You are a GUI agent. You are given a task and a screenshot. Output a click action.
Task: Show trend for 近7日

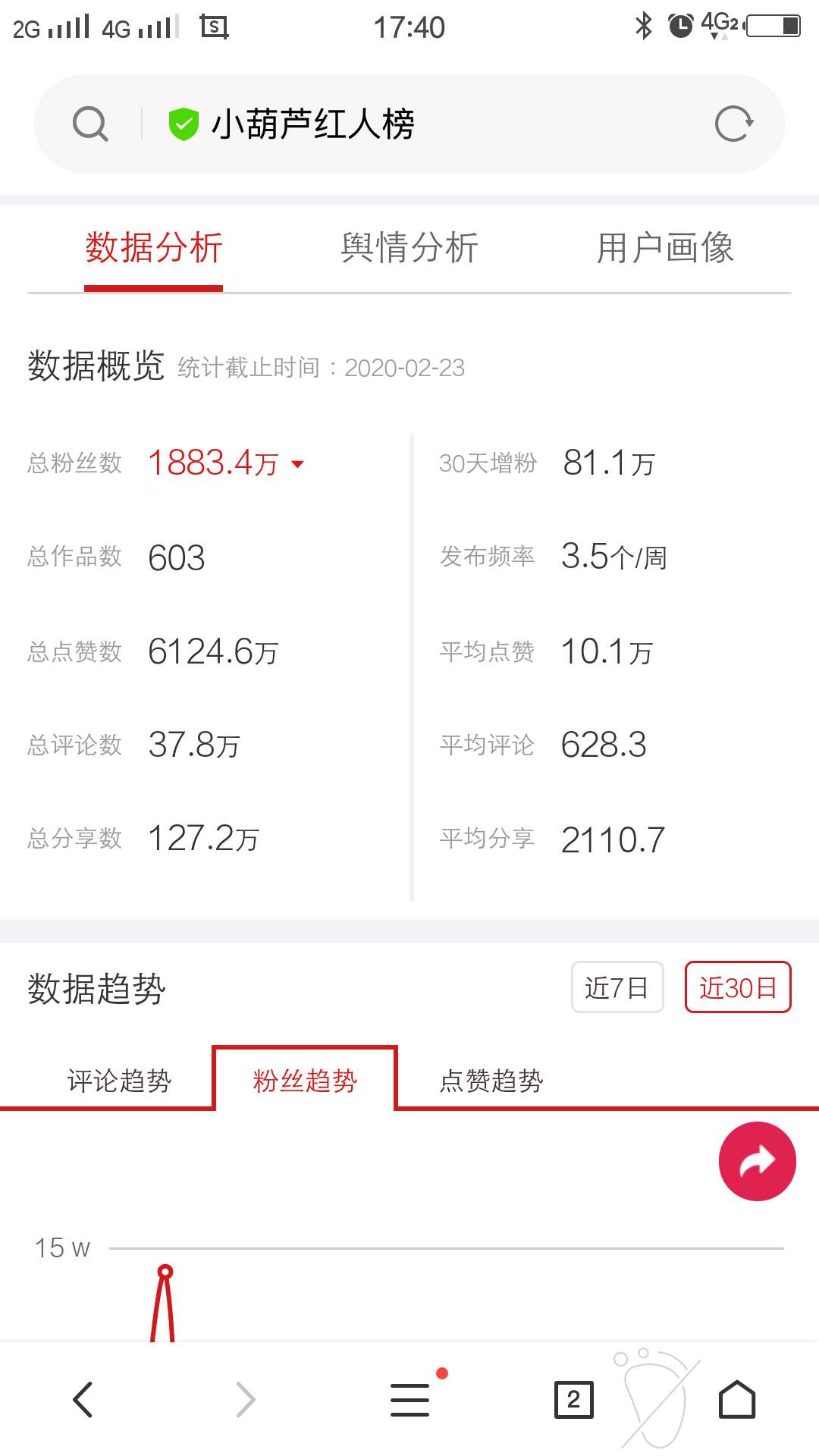tap(617, 987)
